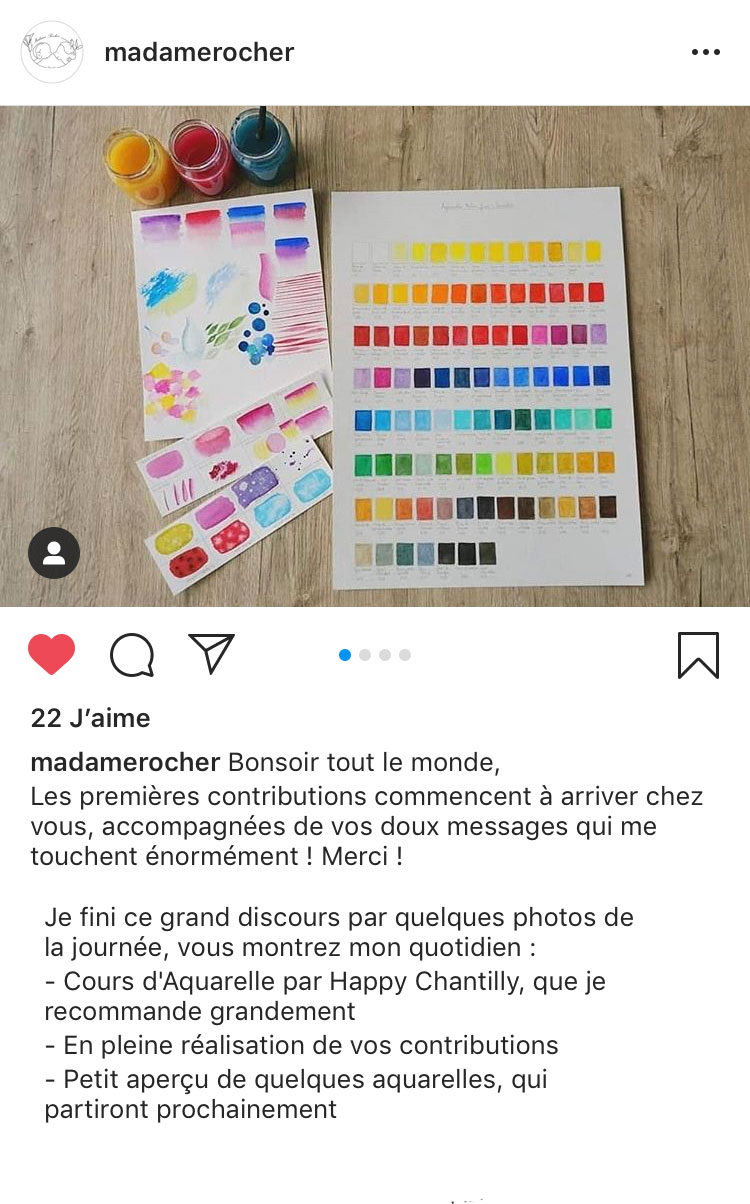The height and width of the screenshot is (1204, 750).
Task: View the 22 J'aime likes list
Action: click(x=90, y=718)
